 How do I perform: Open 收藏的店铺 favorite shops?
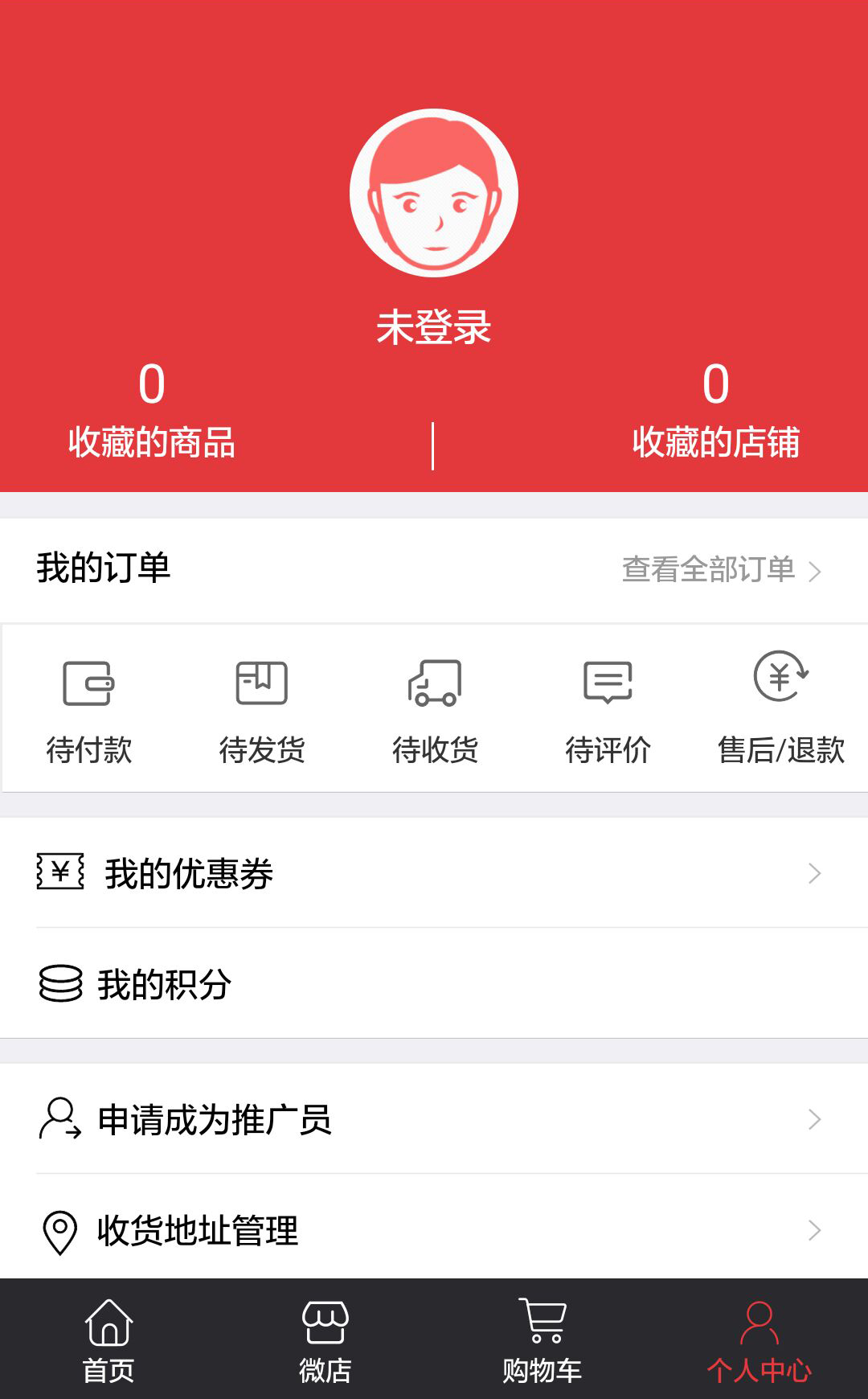(715, 412)
